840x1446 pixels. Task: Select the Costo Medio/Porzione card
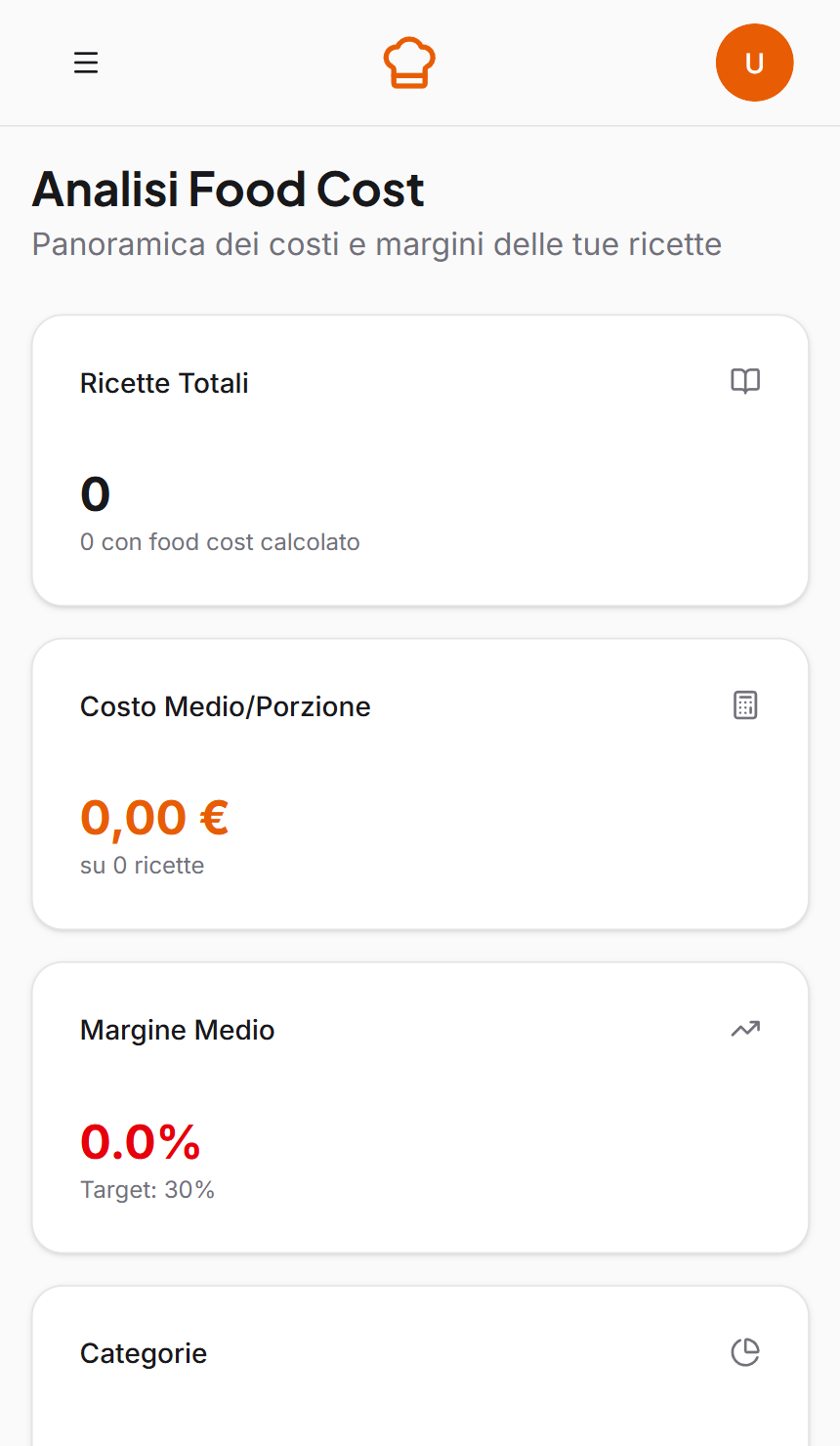tap(420, 783)
